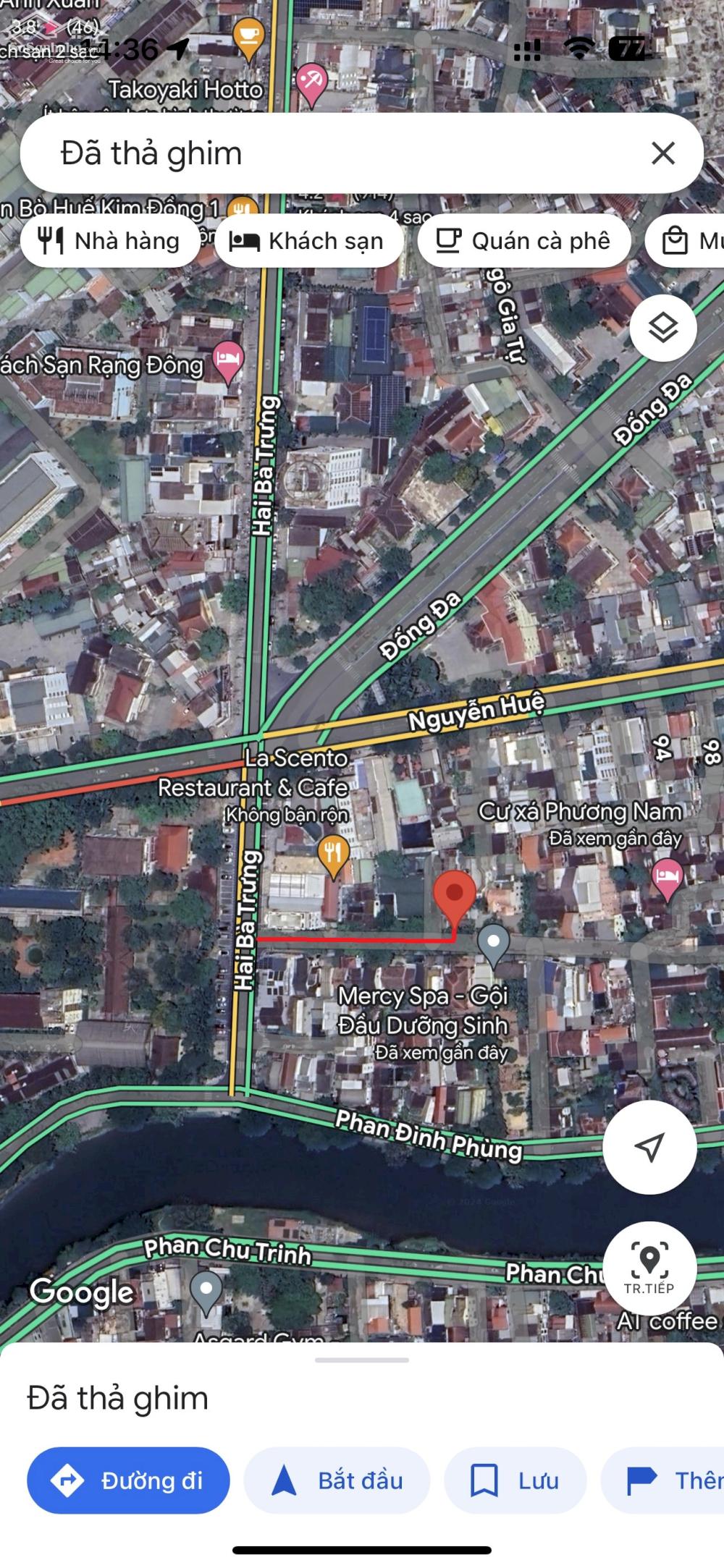724x1568 pixels.
Task: Open Khách Sạn Rạng Đông hotel marker
Action: coord(228,360)
